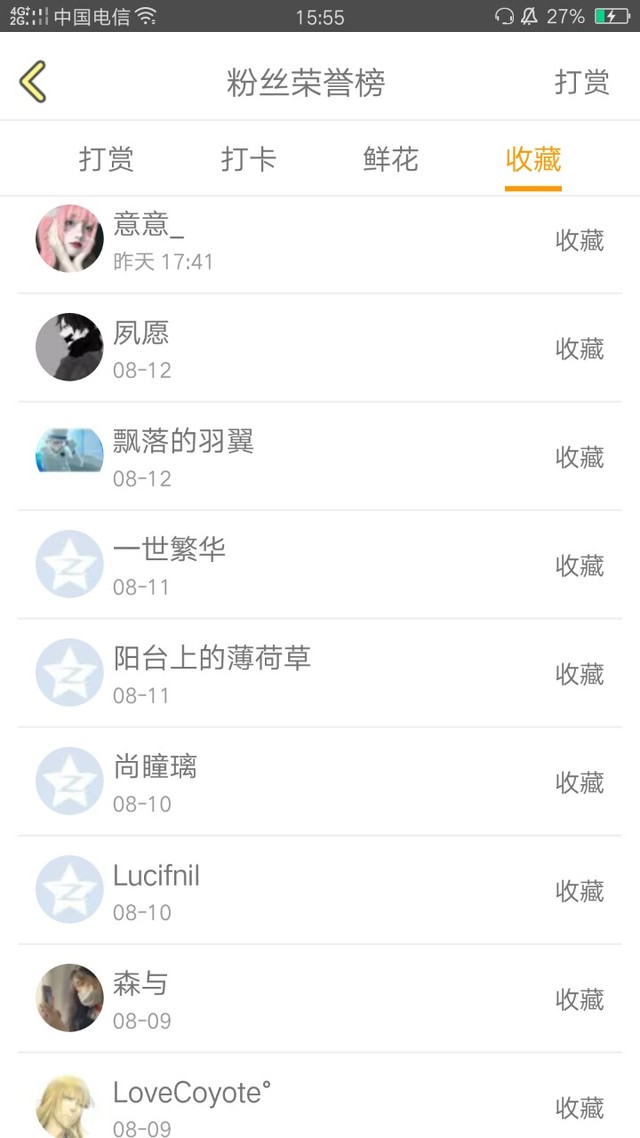Go back using the yellow arrow
Screen dimensions: 640x1138
[33, 82]
